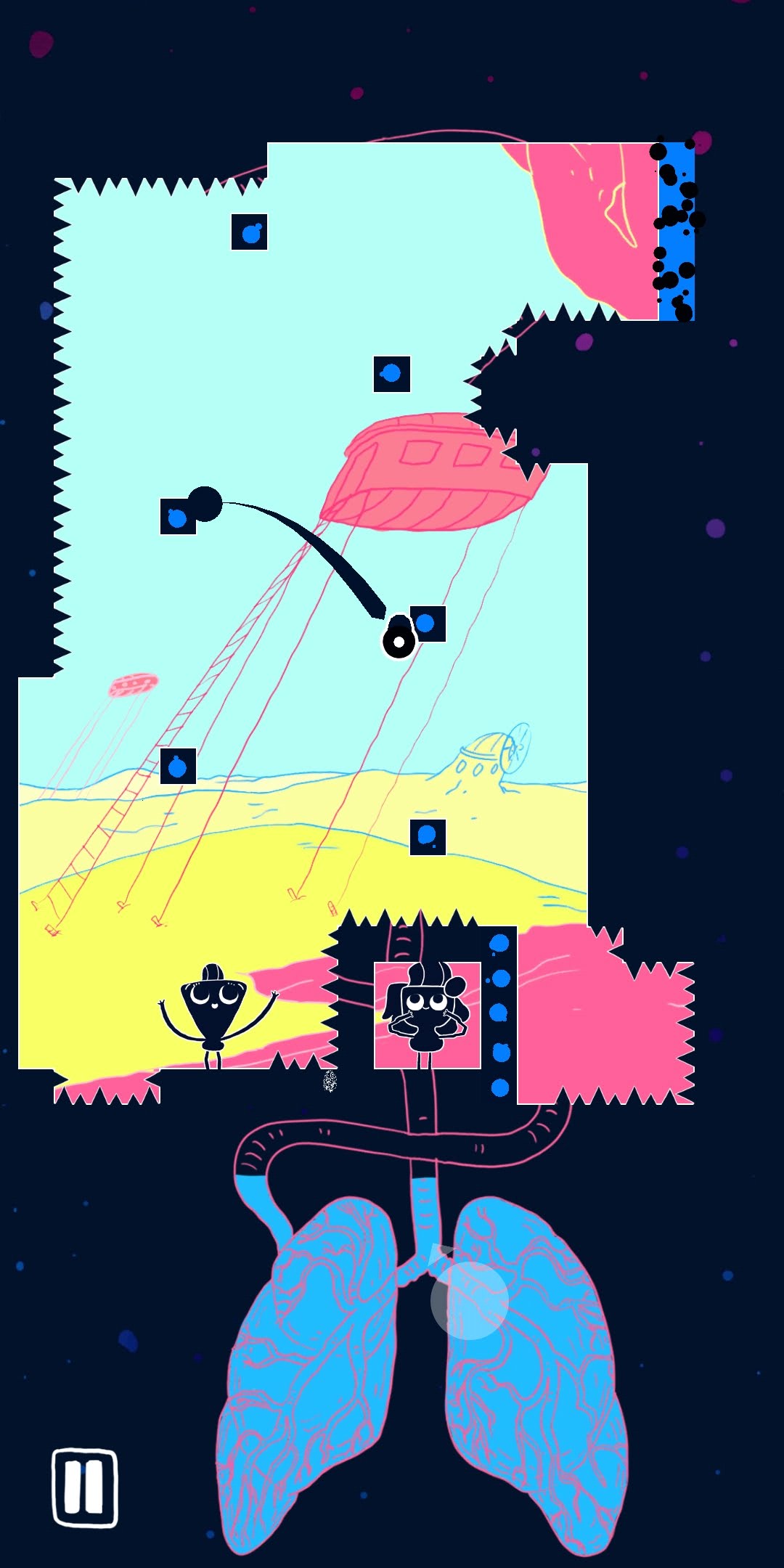
Task: Pause the game
Action: coord(84,1487)
